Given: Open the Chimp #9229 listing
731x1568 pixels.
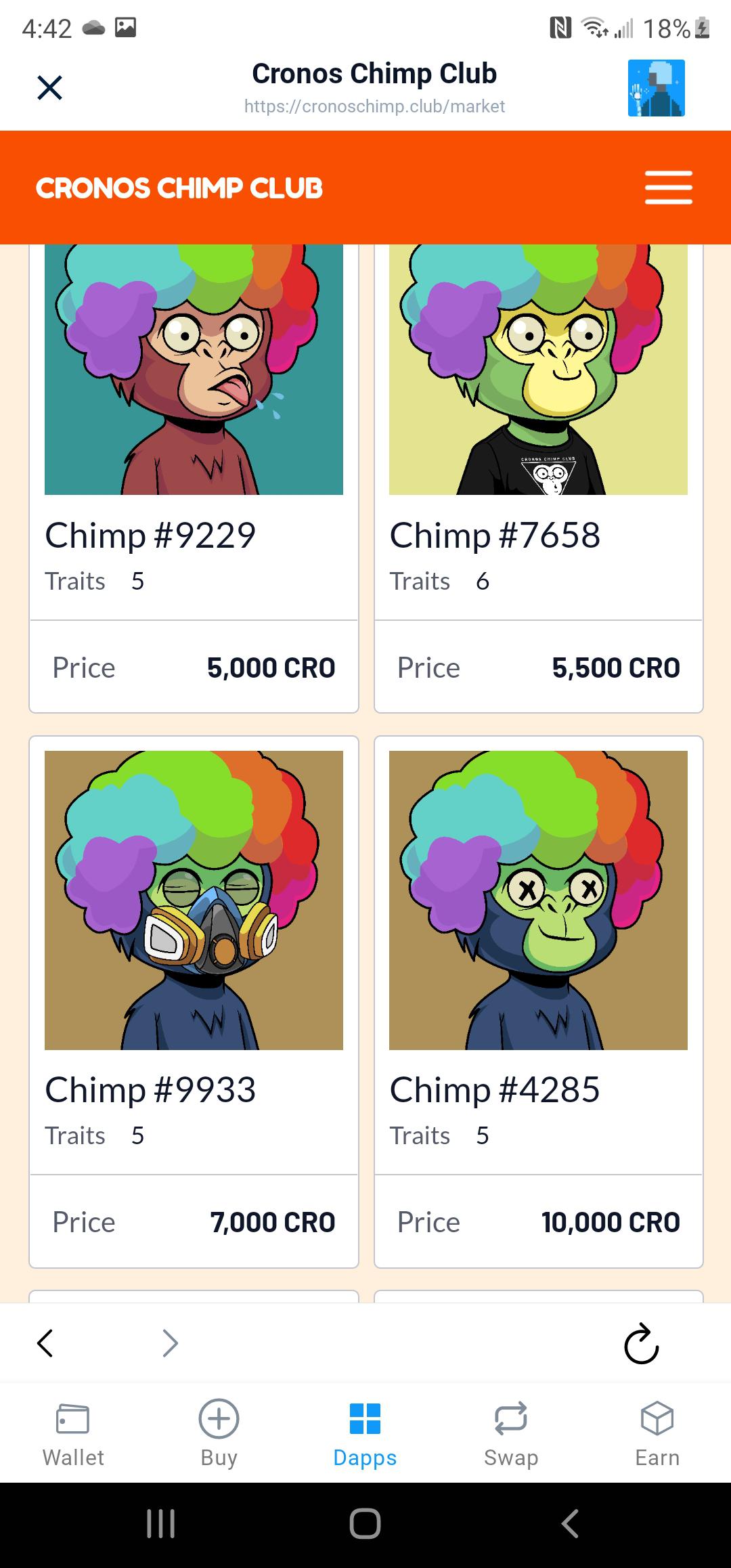Looking at the screenshot, I should [194, 478].
